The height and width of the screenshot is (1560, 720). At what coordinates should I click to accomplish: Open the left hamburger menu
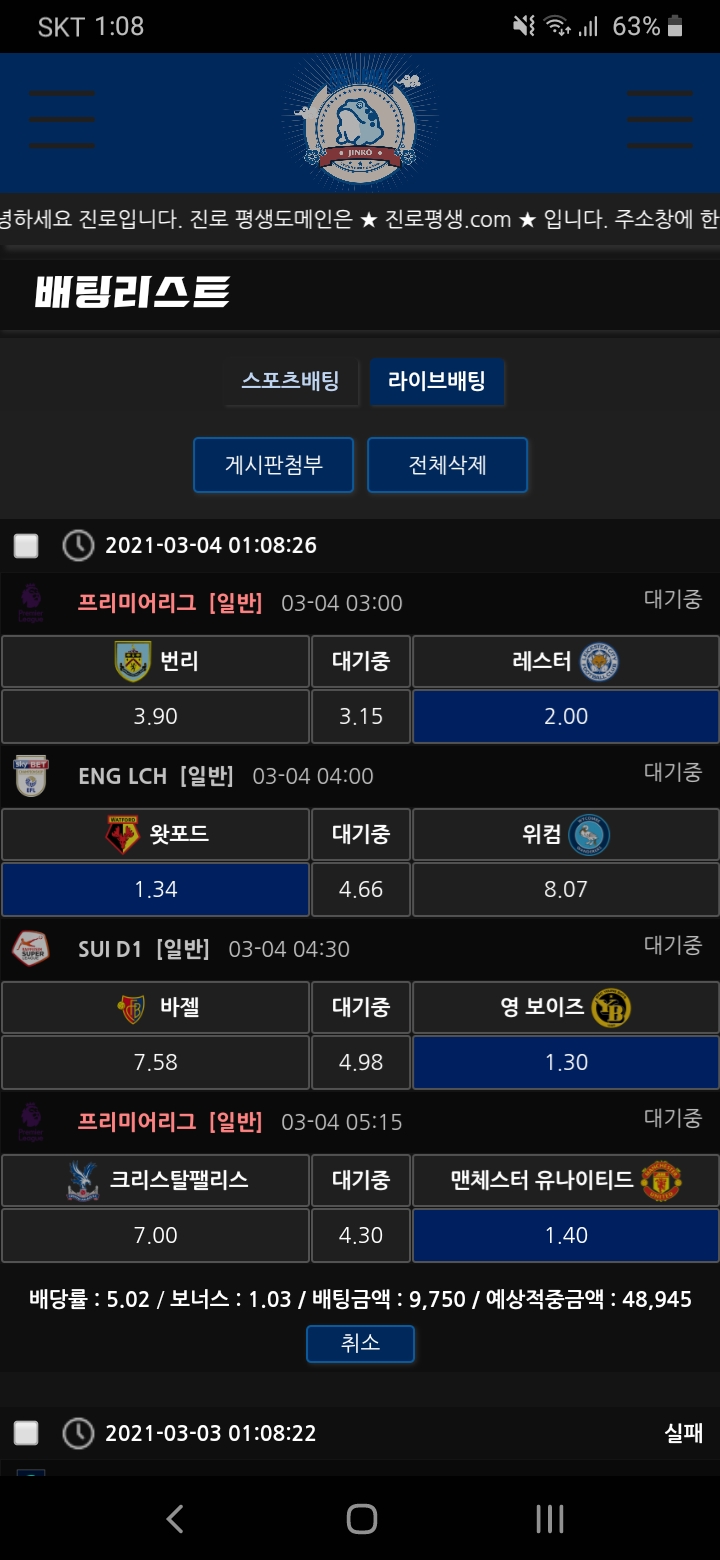tap(62, 120)
